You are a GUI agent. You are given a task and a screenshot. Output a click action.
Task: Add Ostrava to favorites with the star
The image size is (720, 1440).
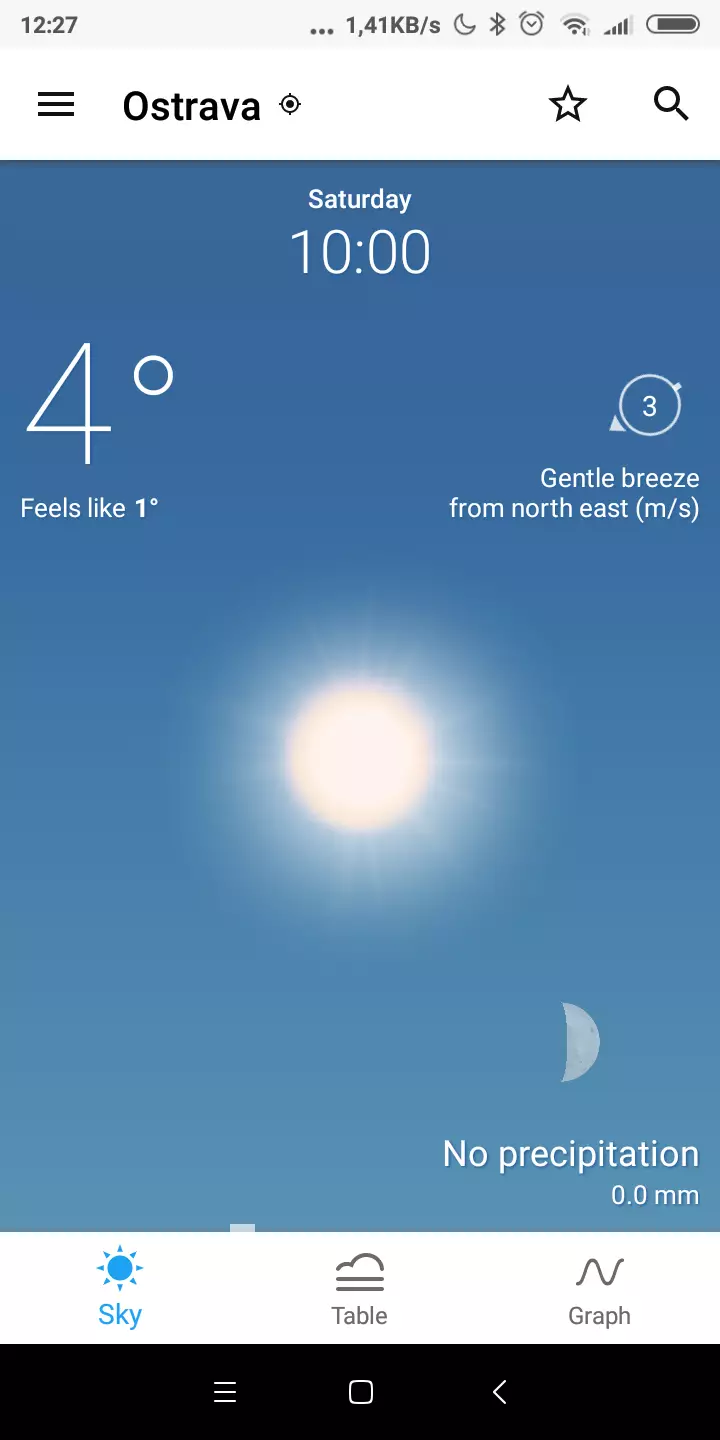568,104
